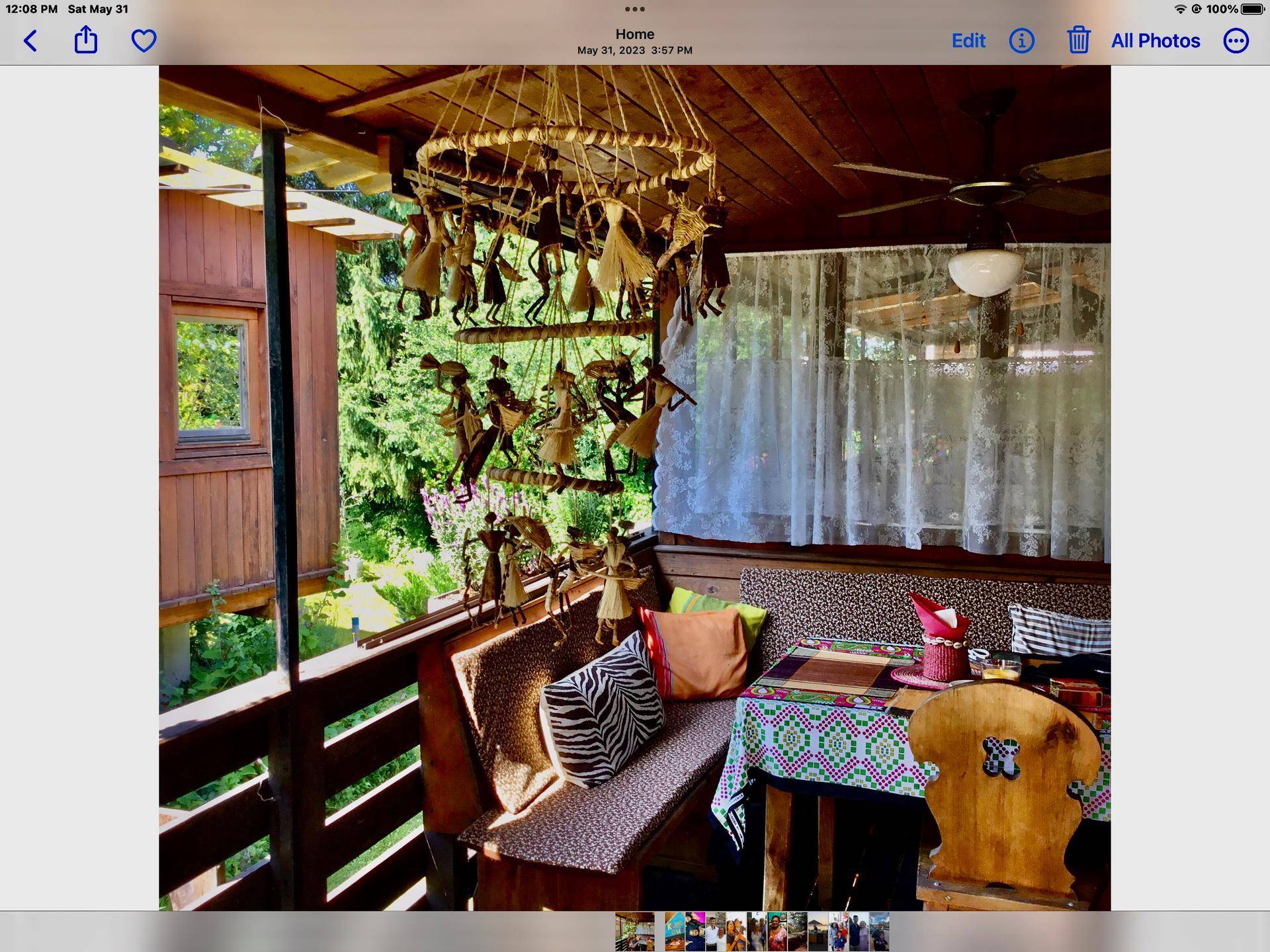Tap the three-dot multitasking control at top
1270x952 pixels.
coord(634,9)
